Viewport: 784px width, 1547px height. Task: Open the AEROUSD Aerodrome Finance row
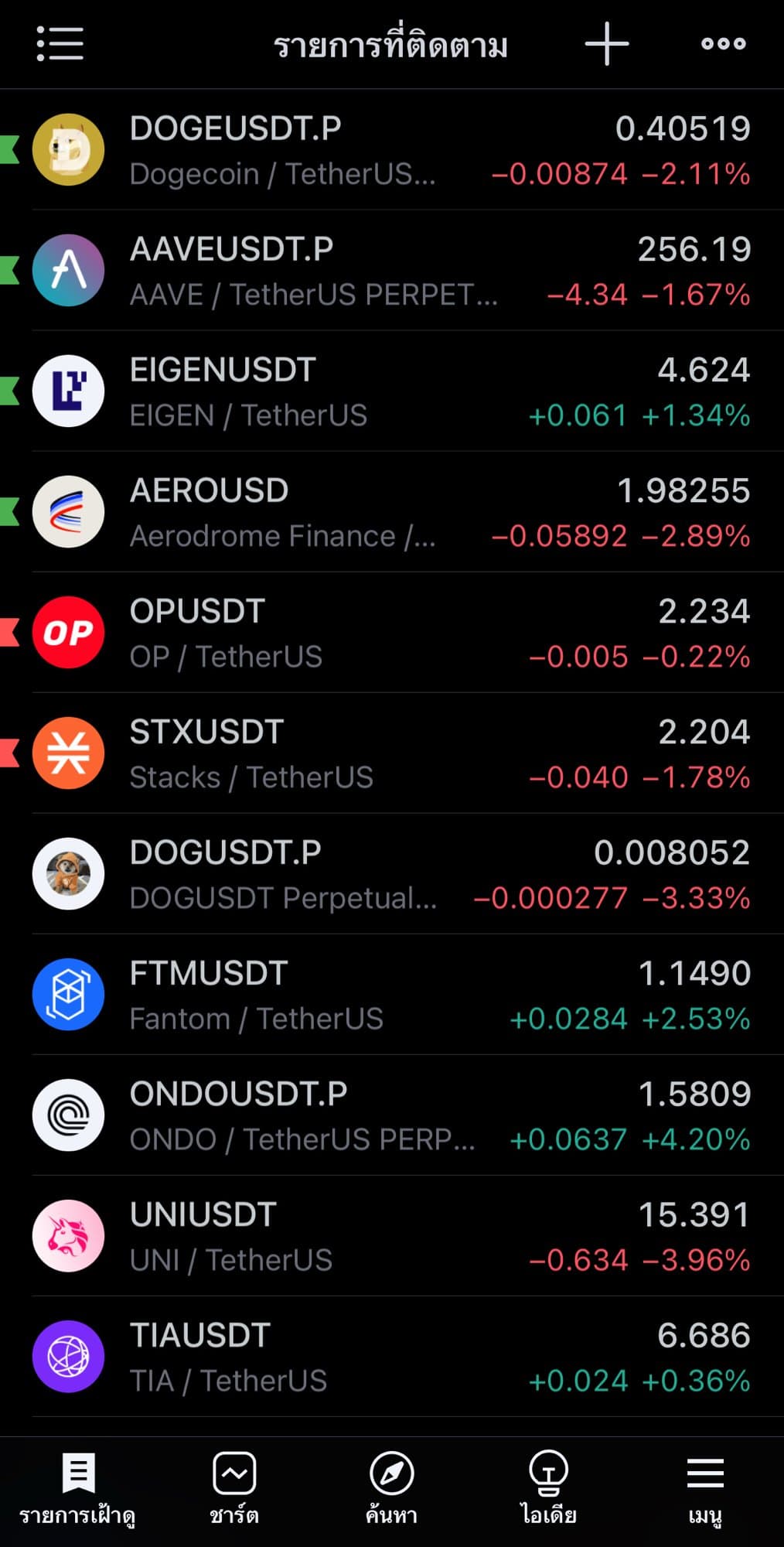click(392, 512)
